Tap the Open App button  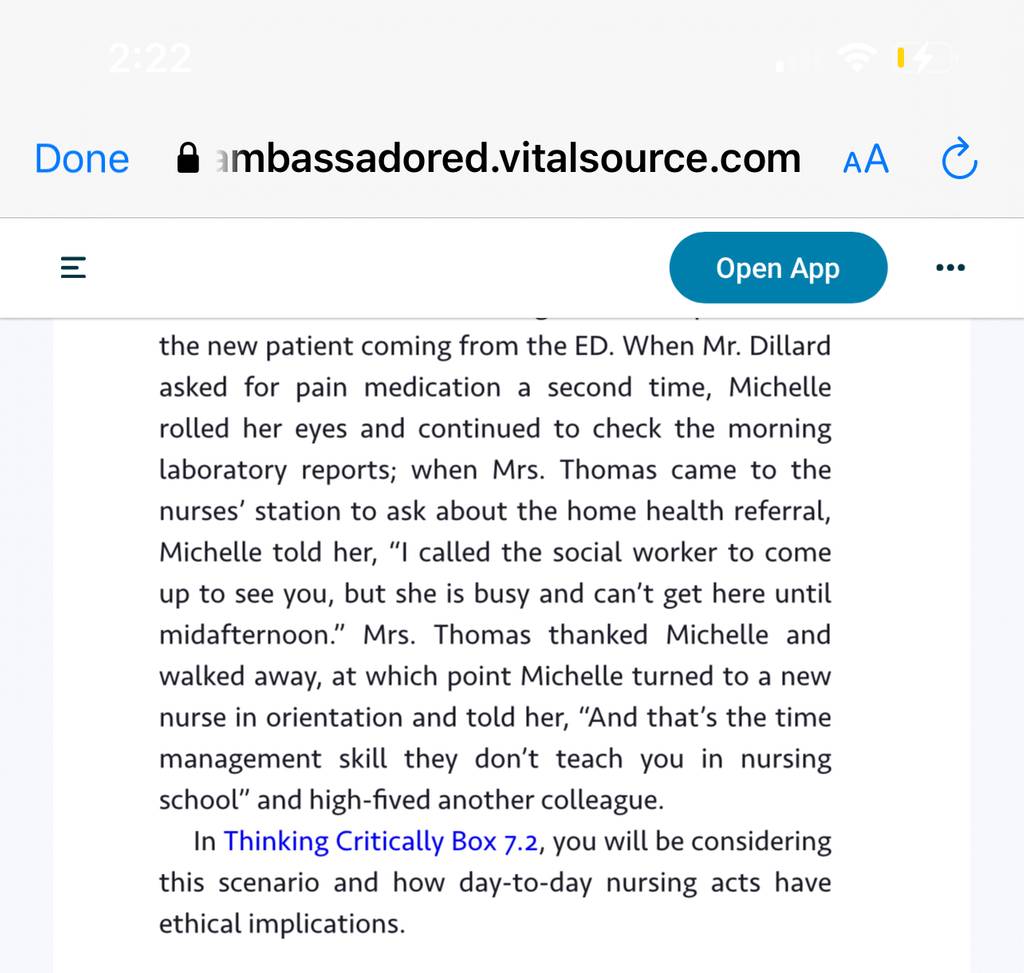778,268
